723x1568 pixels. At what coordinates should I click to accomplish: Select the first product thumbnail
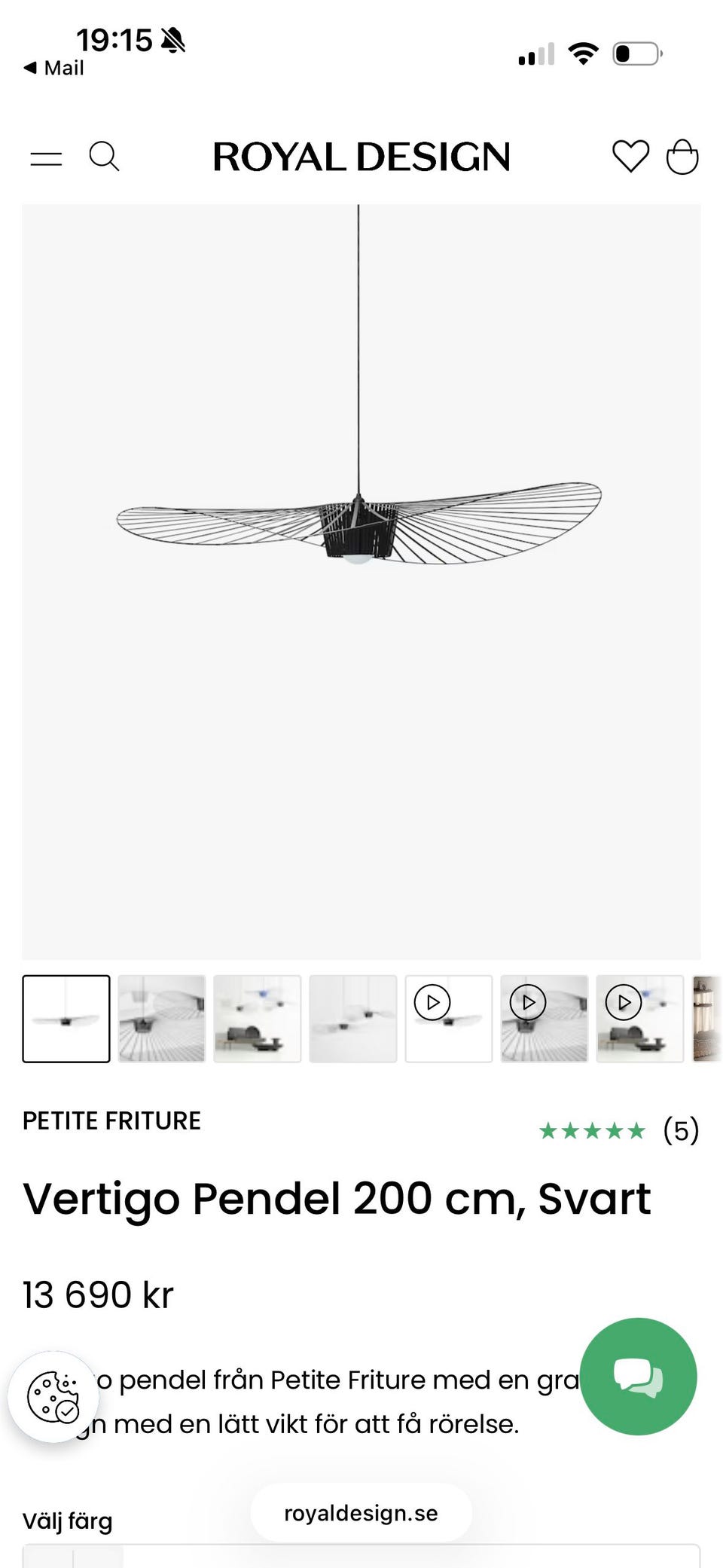pos(66,1019)
